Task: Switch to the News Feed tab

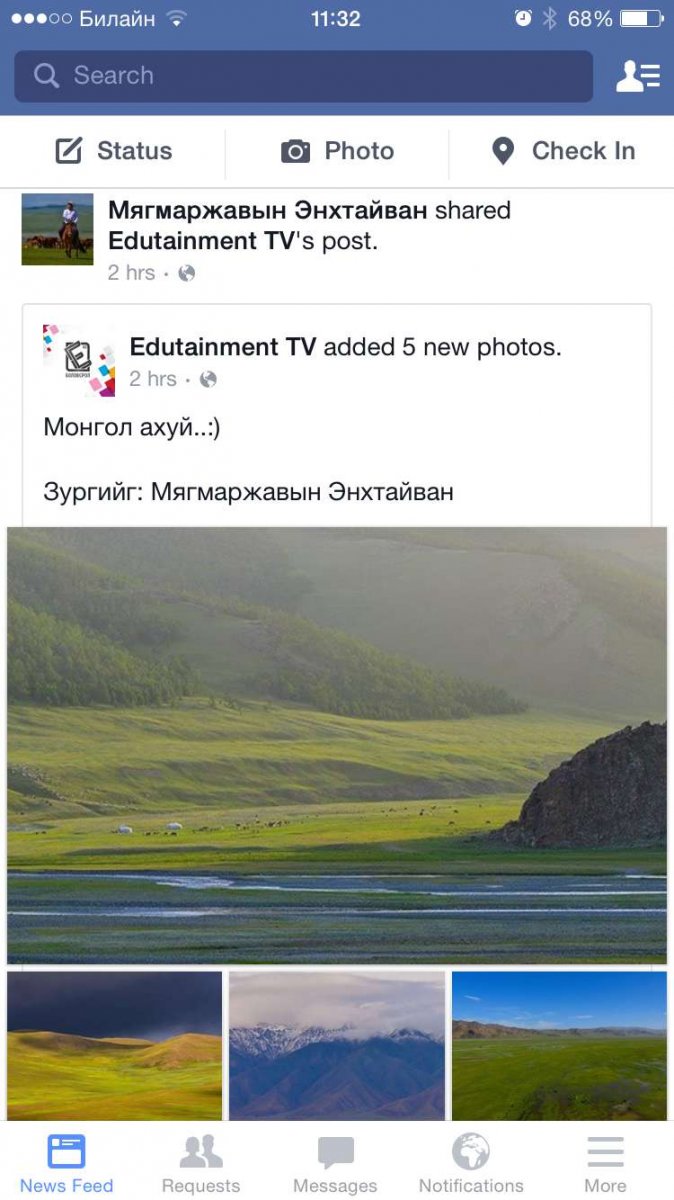Action: coord(67,1162)
